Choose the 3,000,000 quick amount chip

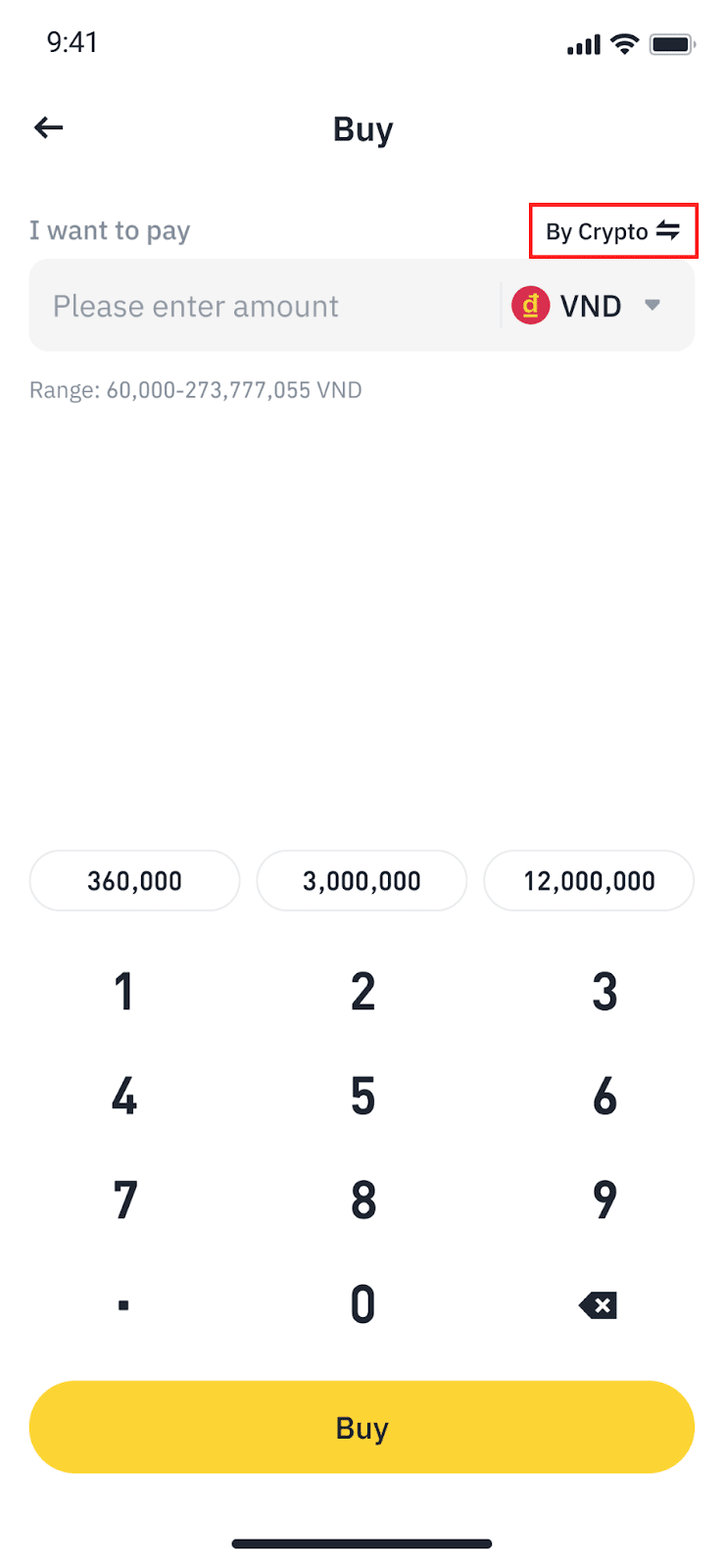362,880
